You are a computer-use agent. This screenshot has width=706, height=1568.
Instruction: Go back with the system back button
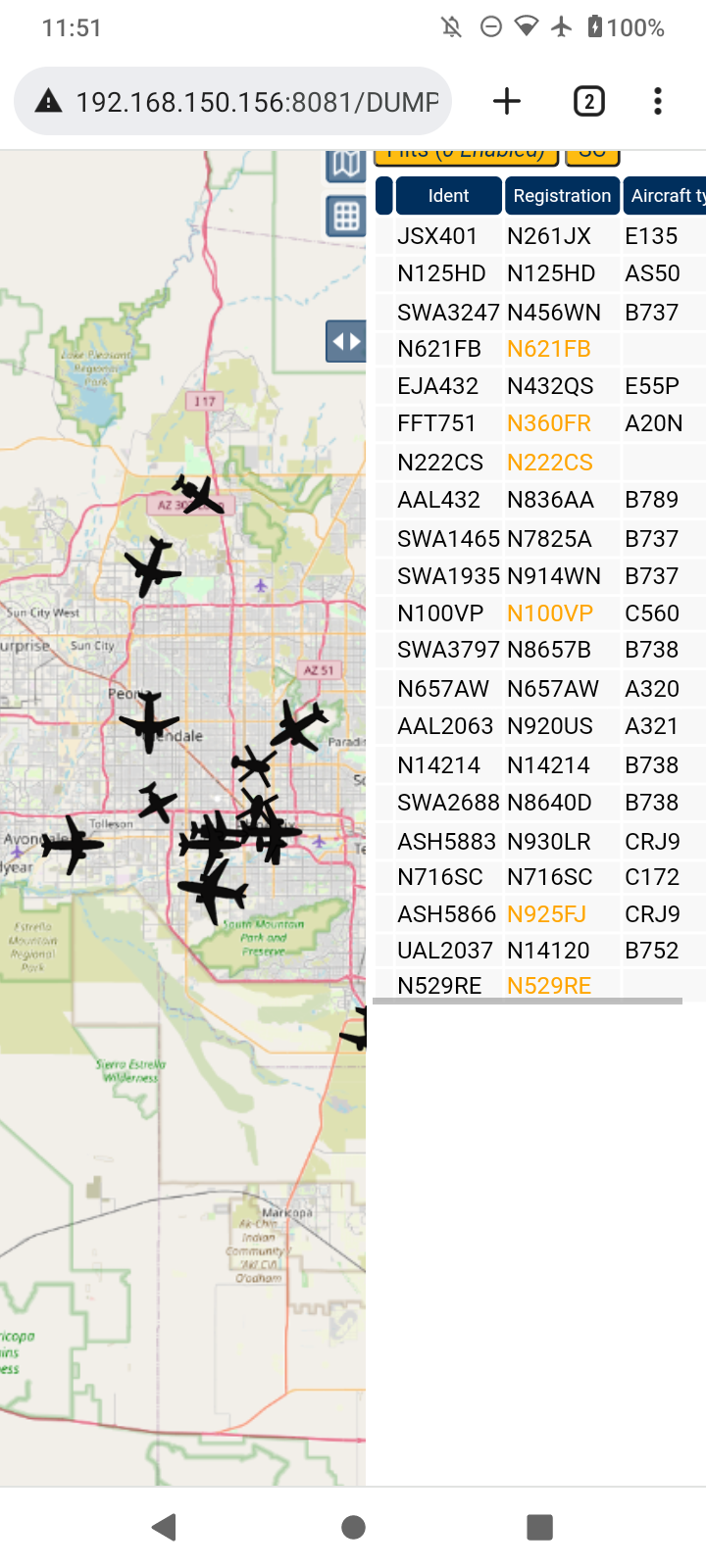coord(165,1526)
